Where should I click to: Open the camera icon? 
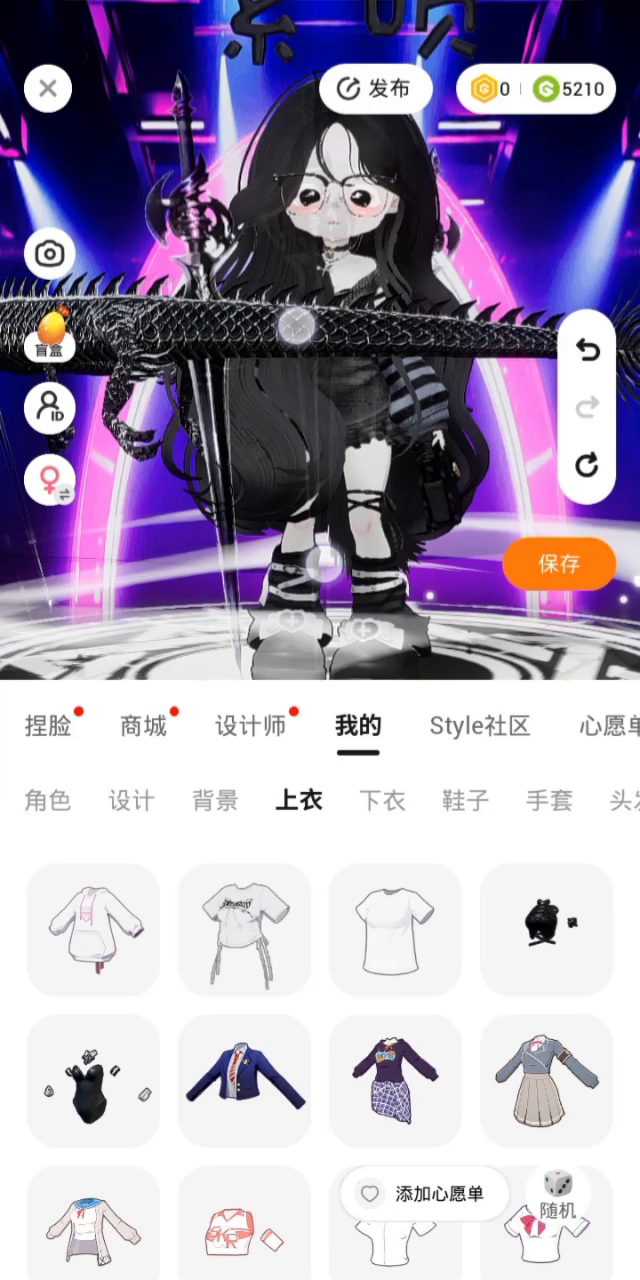point(49,254)
